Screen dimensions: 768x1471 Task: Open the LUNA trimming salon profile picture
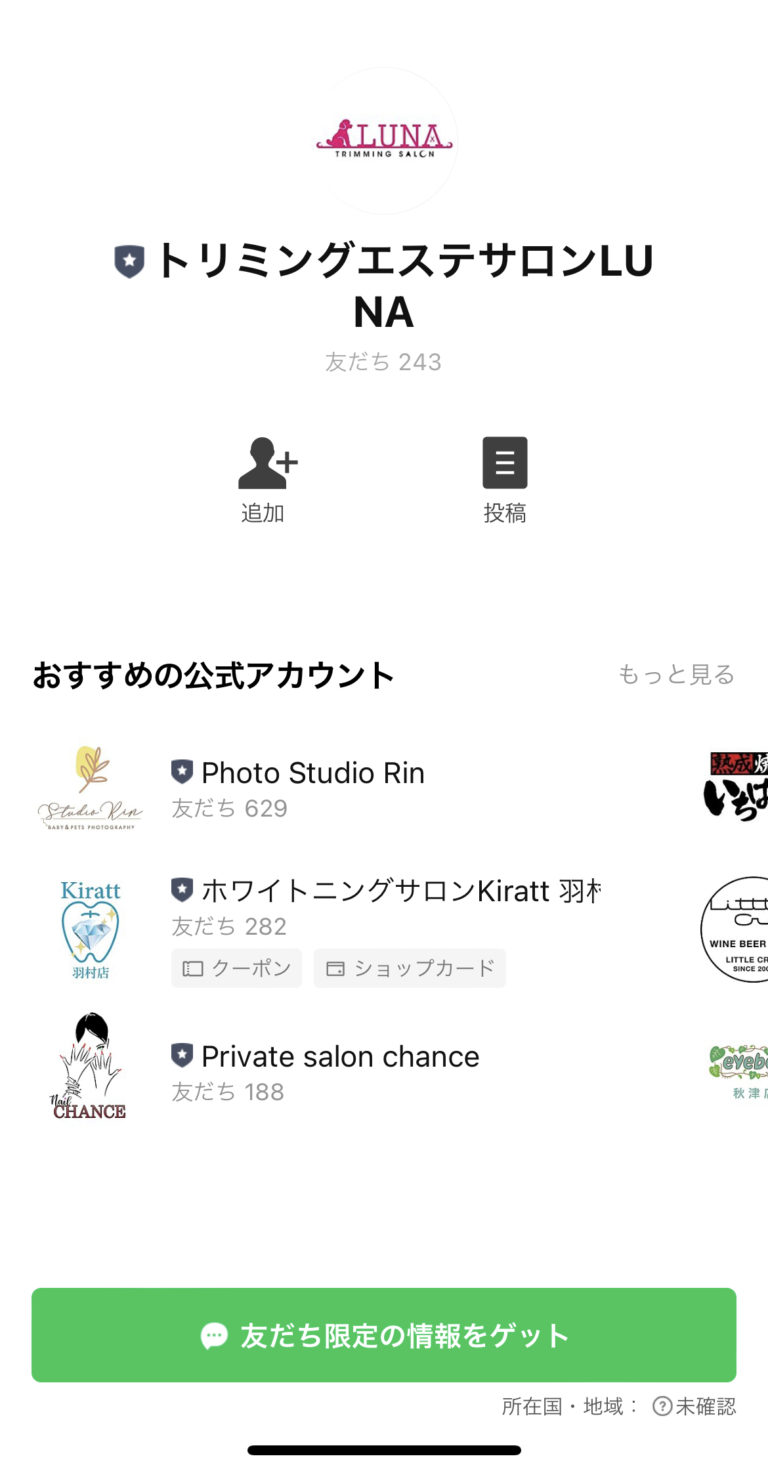(x=384, y=141)
